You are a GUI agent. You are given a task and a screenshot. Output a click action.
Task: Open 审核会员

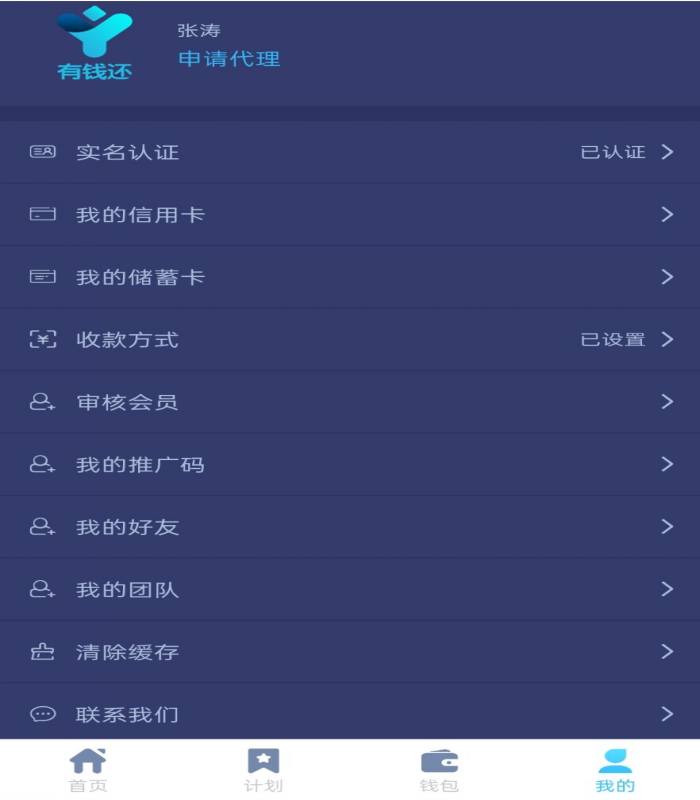[x=350, y=402]
